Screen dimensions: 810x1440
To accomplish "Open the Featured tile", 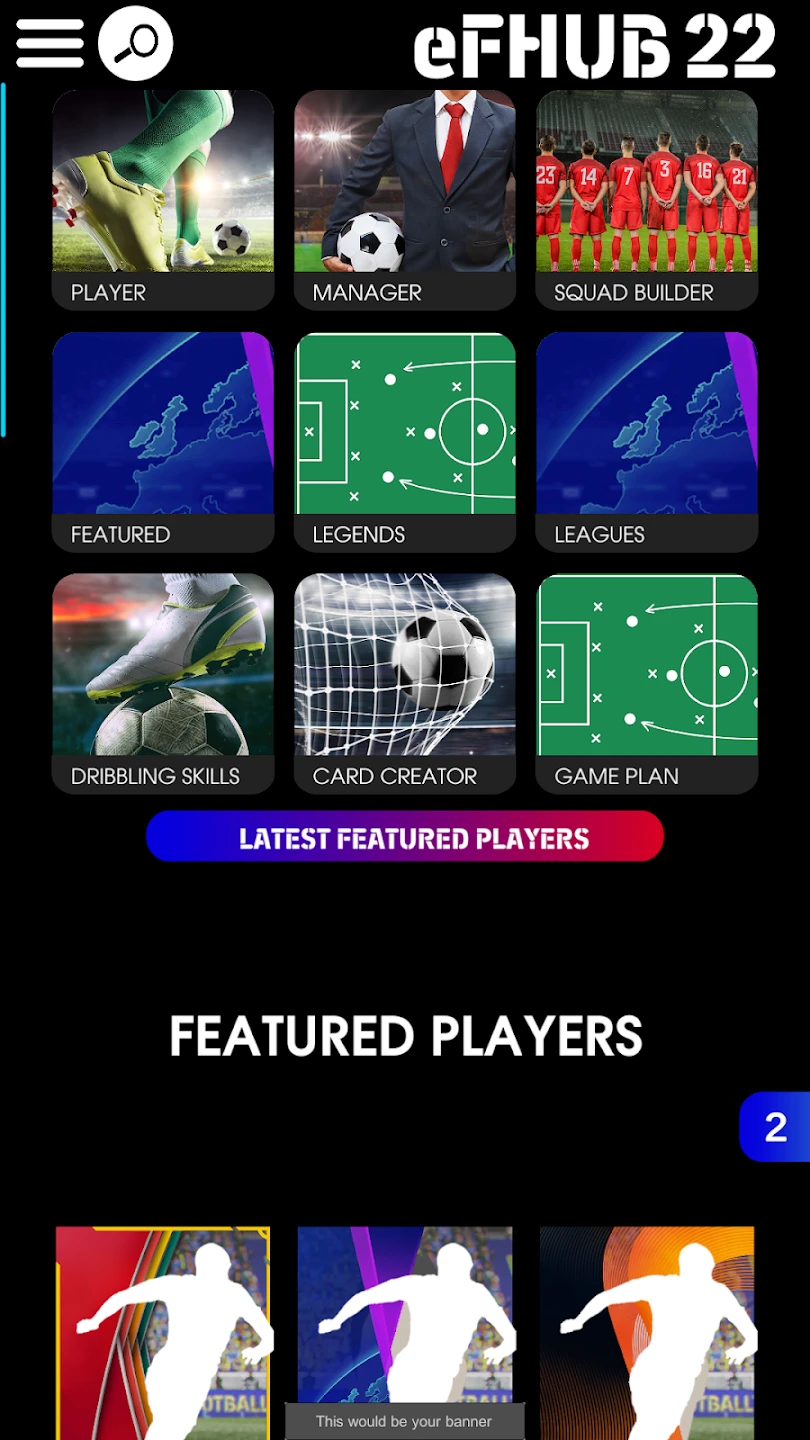I will pyautogui.click(x=163, y=442).
